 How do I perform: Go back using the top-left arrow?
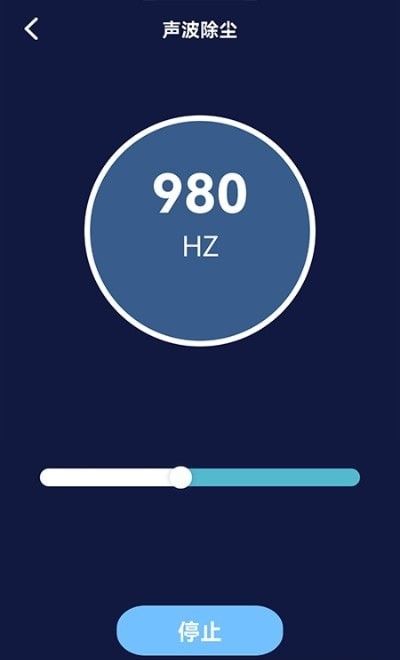click(31, 29)
